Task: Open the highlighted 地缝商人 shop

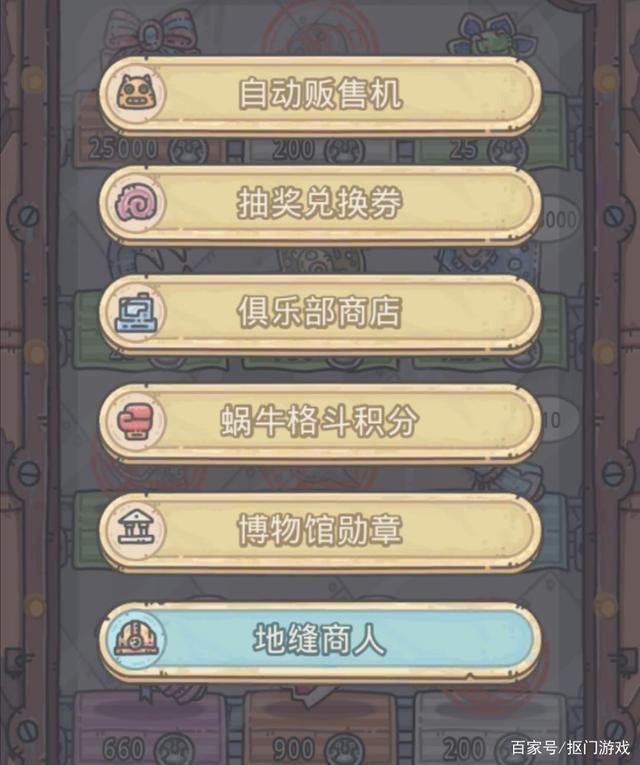Action: 320,640
